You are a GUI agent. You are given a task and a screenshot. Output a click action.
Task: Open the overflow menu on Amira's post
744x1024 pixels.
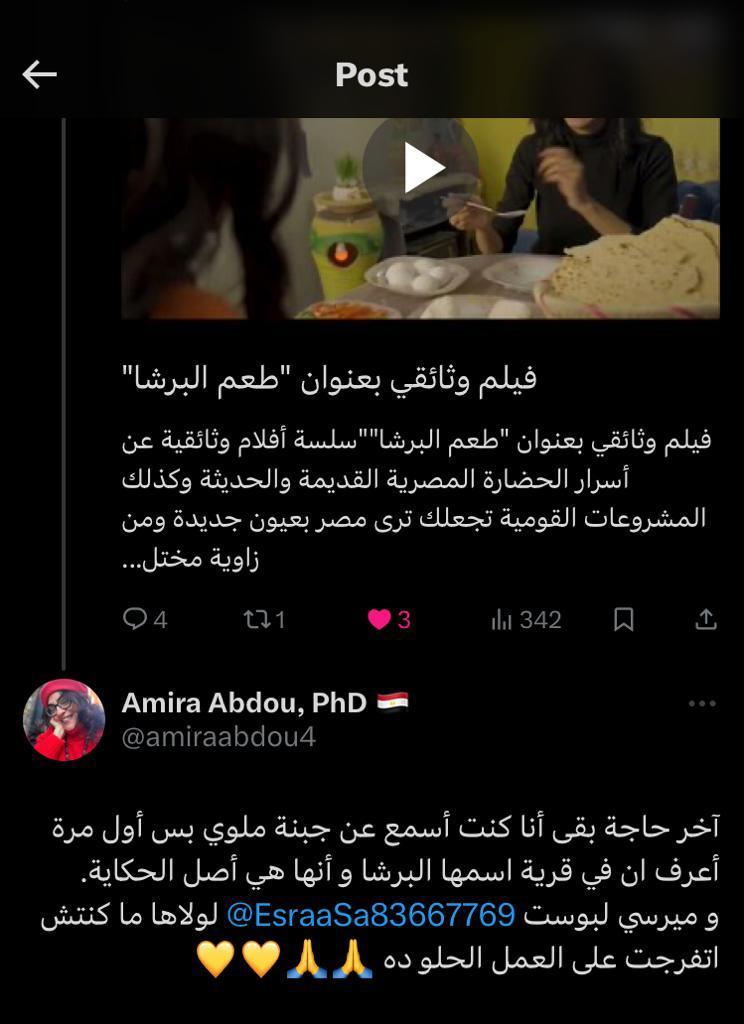702,704
